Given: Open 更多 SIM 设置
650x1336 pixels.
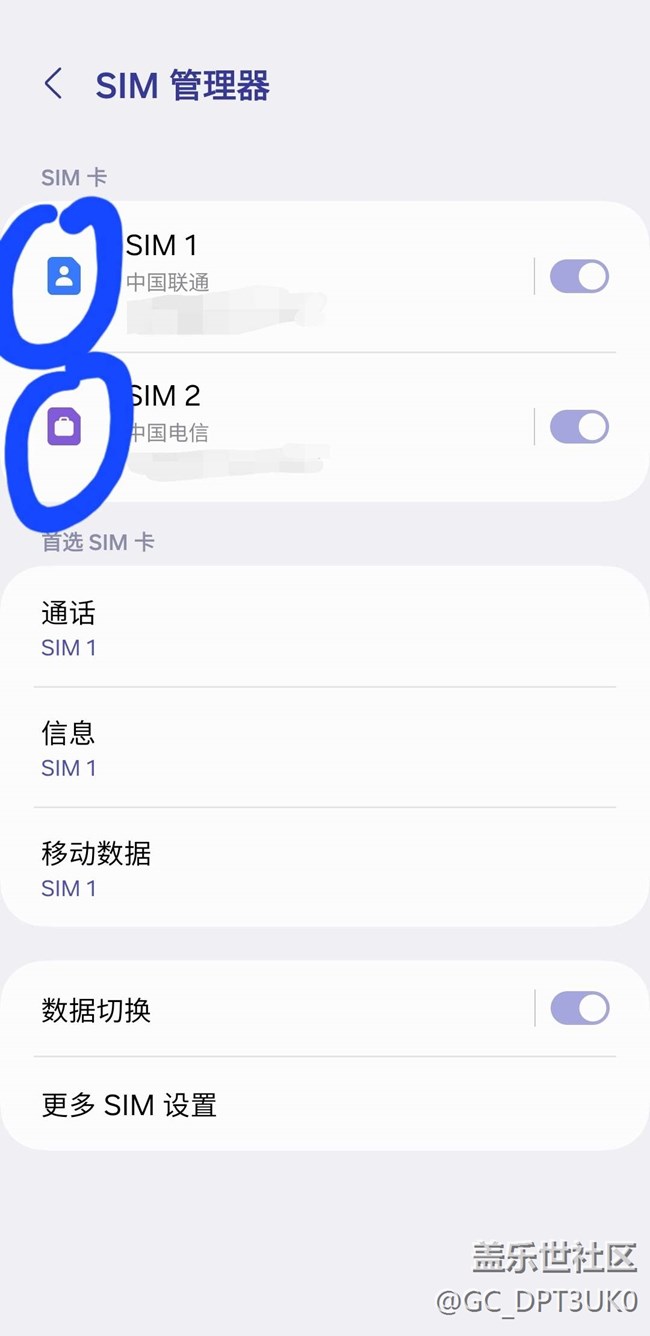Looking at the screenshot, I should click(x=325, y=1104).
